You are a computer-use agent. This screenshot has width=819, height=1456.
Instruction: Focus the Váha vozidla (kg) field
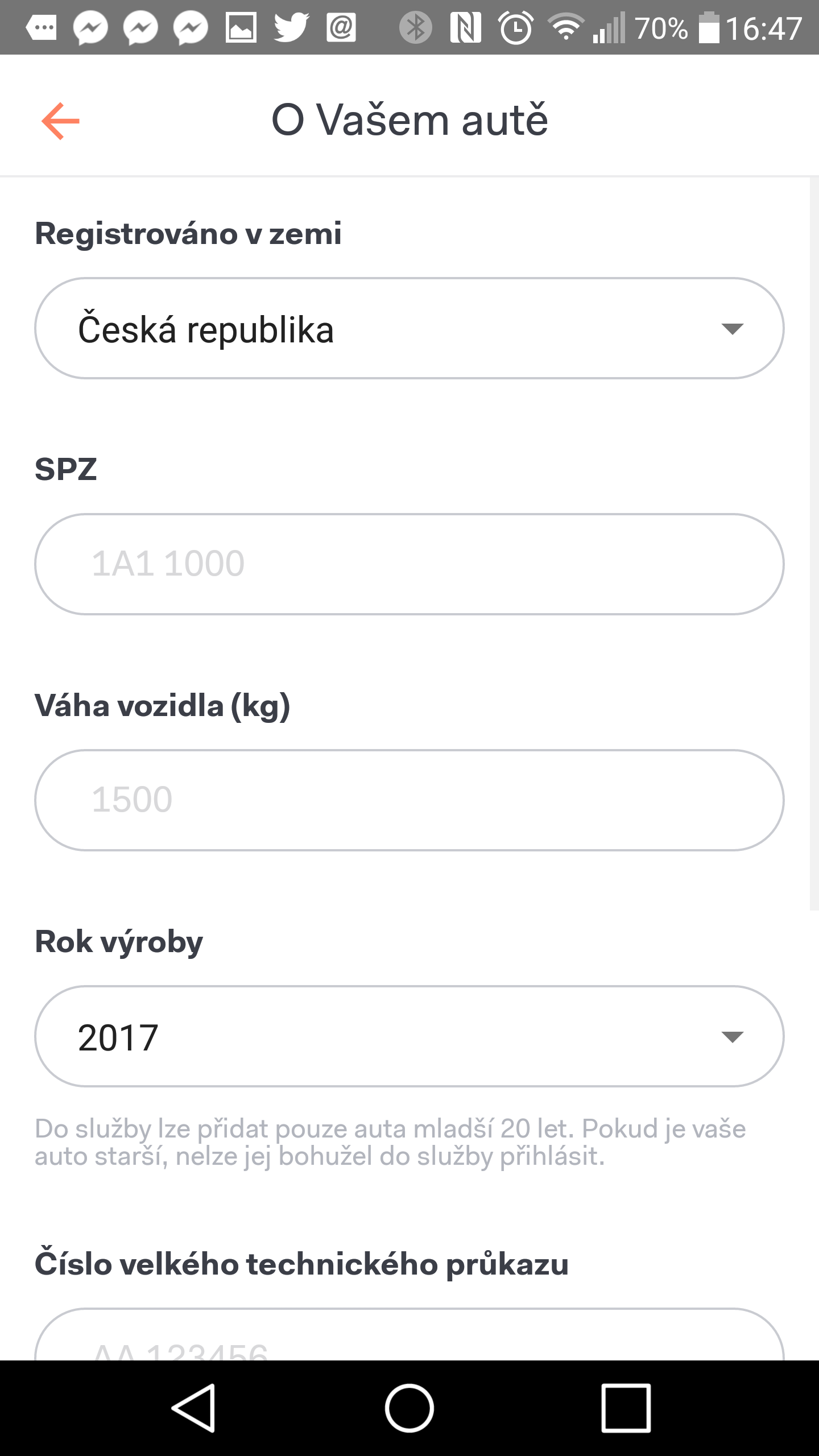click(x=409, y=800)
